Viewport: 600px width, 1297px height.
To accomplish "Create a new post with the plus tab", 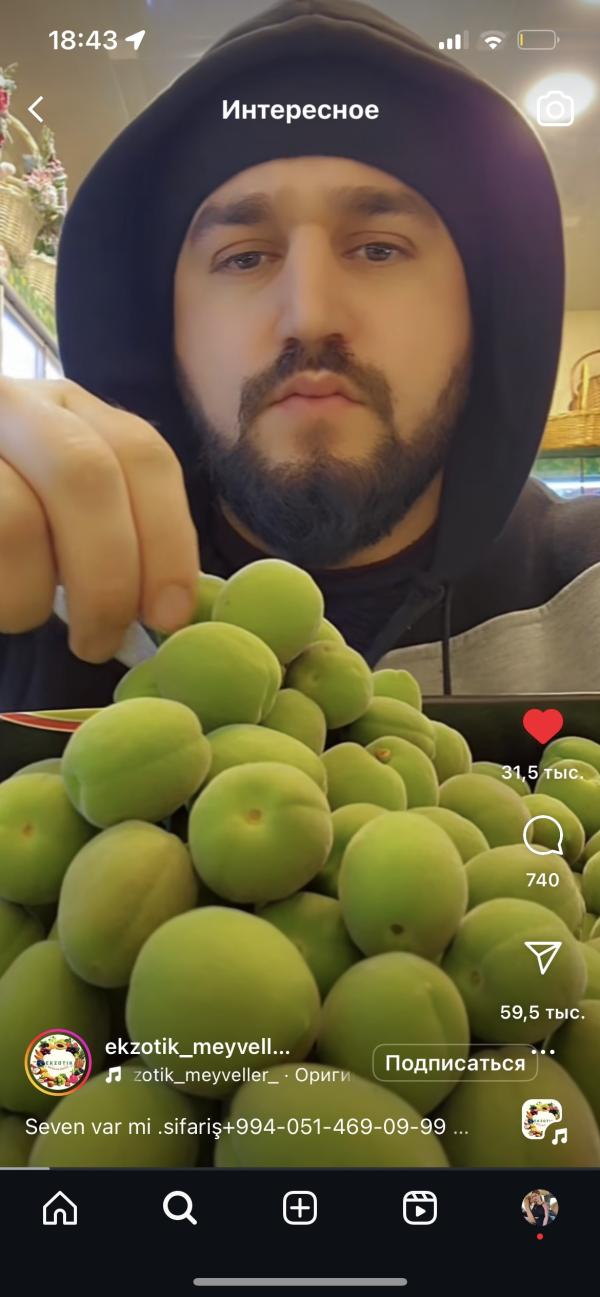I will pyautogui.click(x=300, y=1209).
